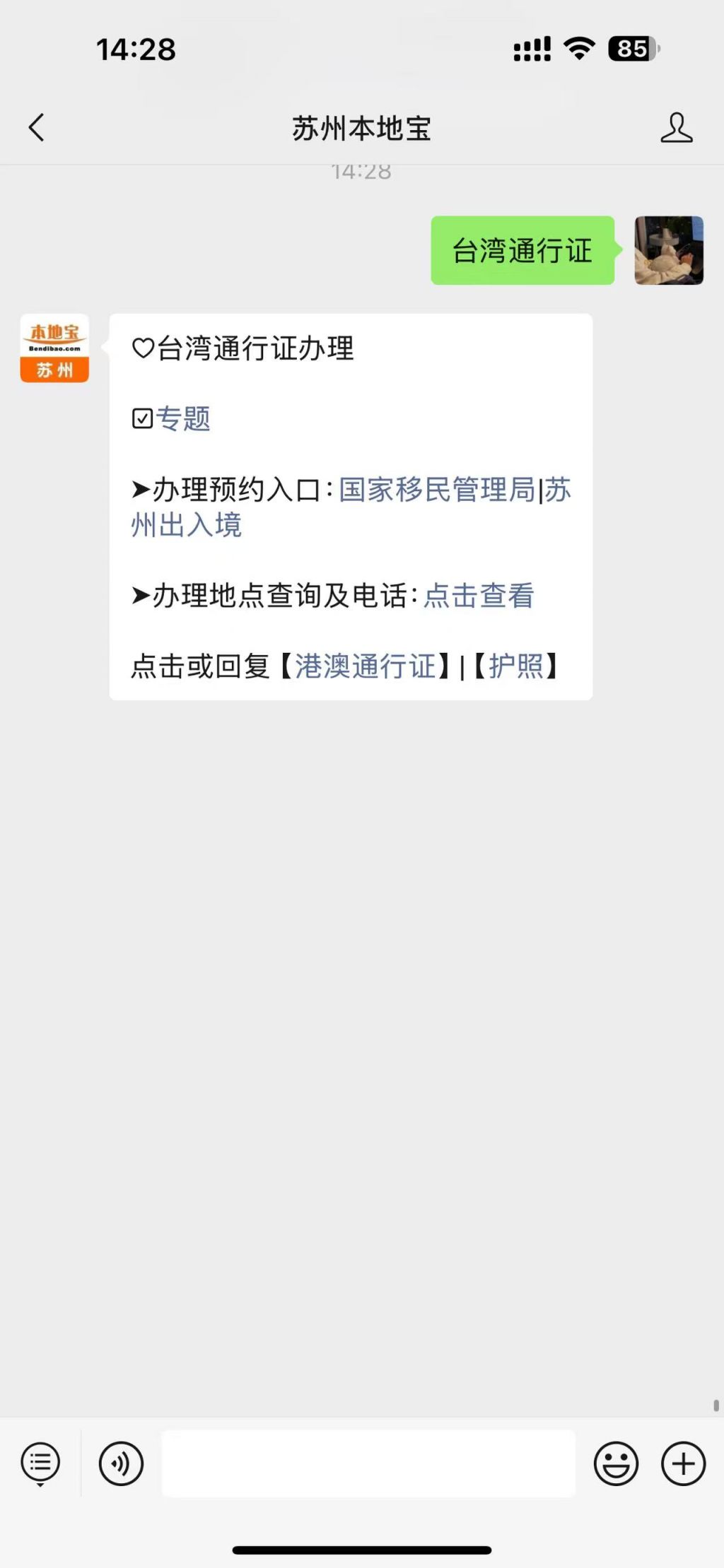Switch to voice message input

coord(121,1463)
